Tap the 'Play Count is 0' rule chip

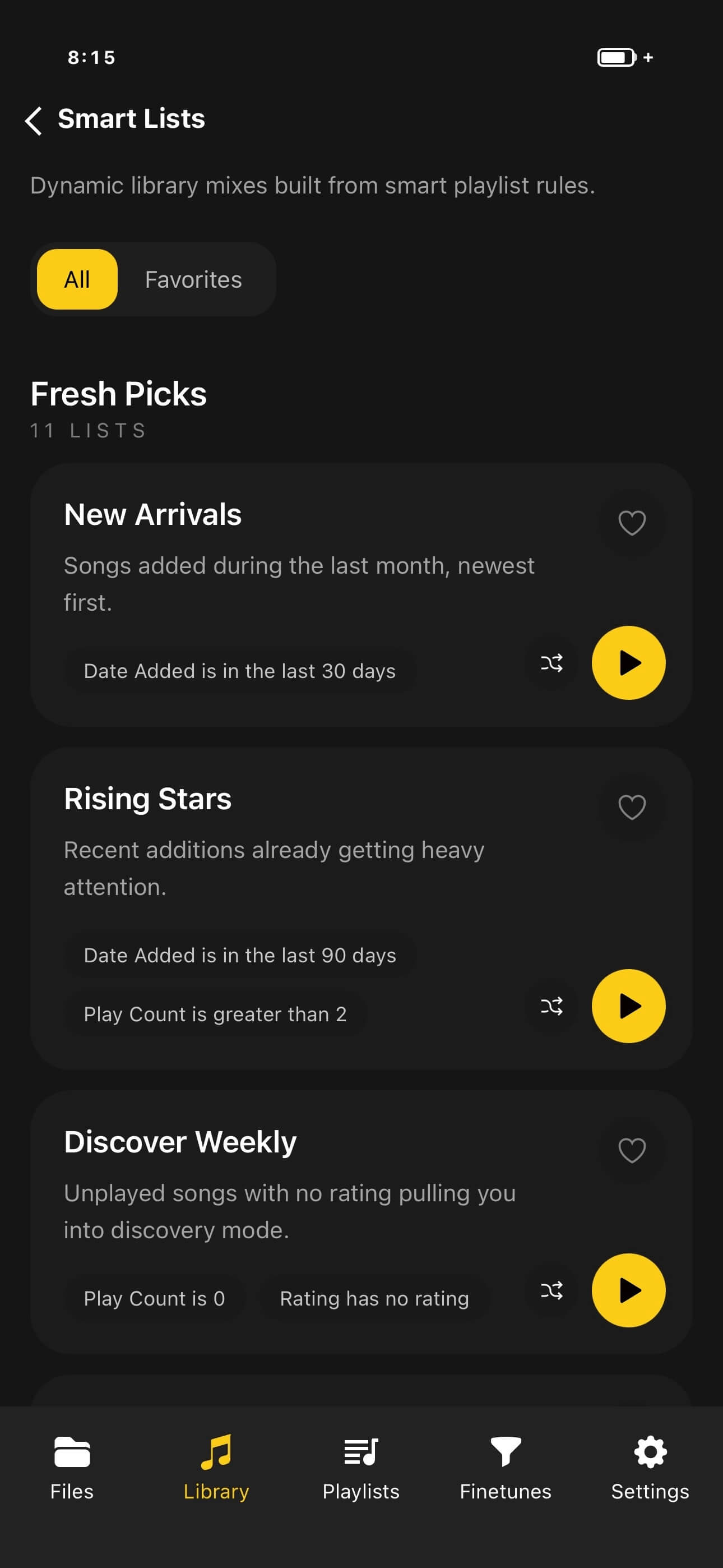[x=155, y=1298]
